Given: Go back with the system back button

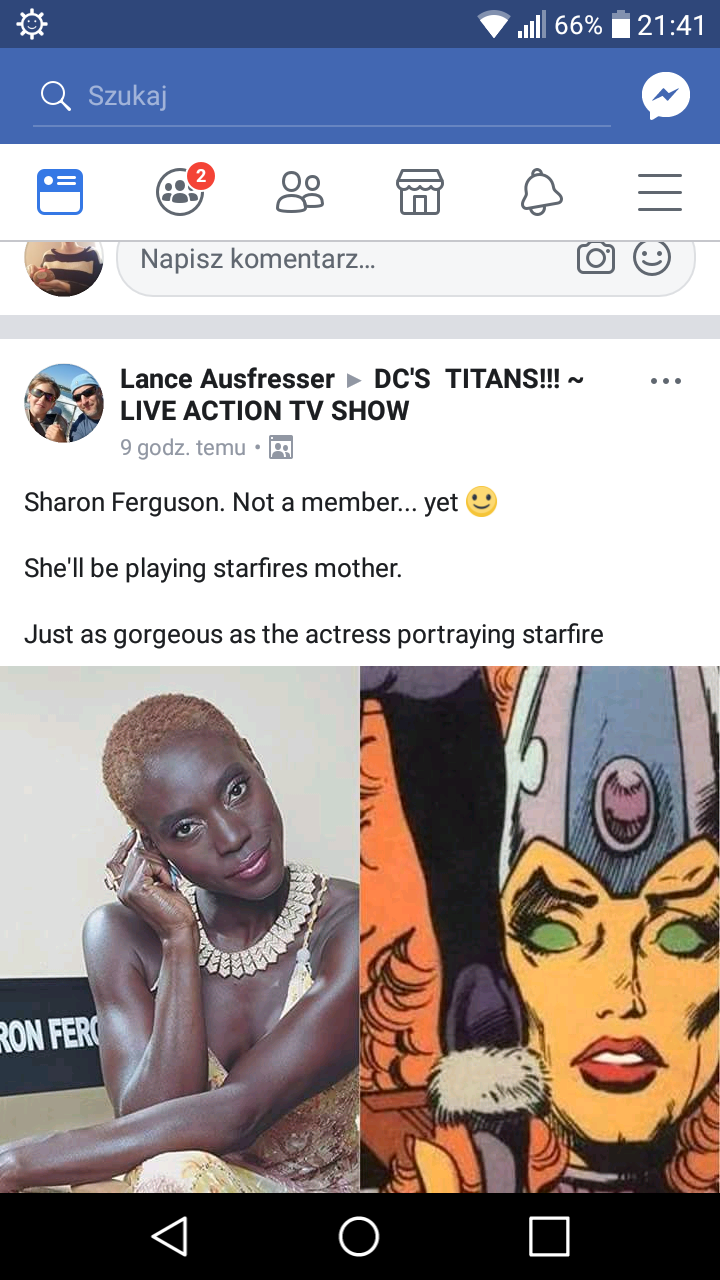Looking at the screenshot, I should tap(170, 1236).
